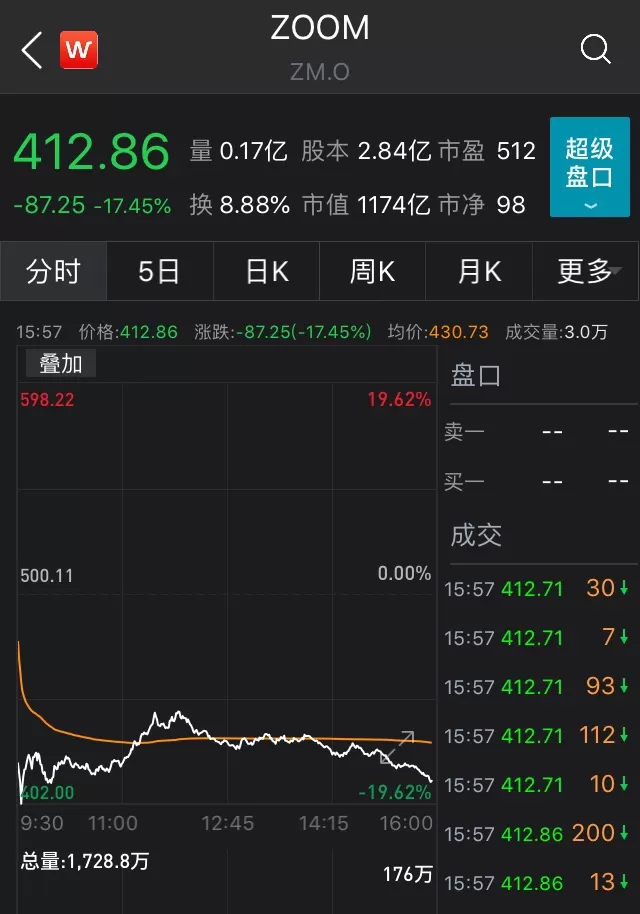
Task: Tap the 叠加 overlay button
Action: point(61,364)
